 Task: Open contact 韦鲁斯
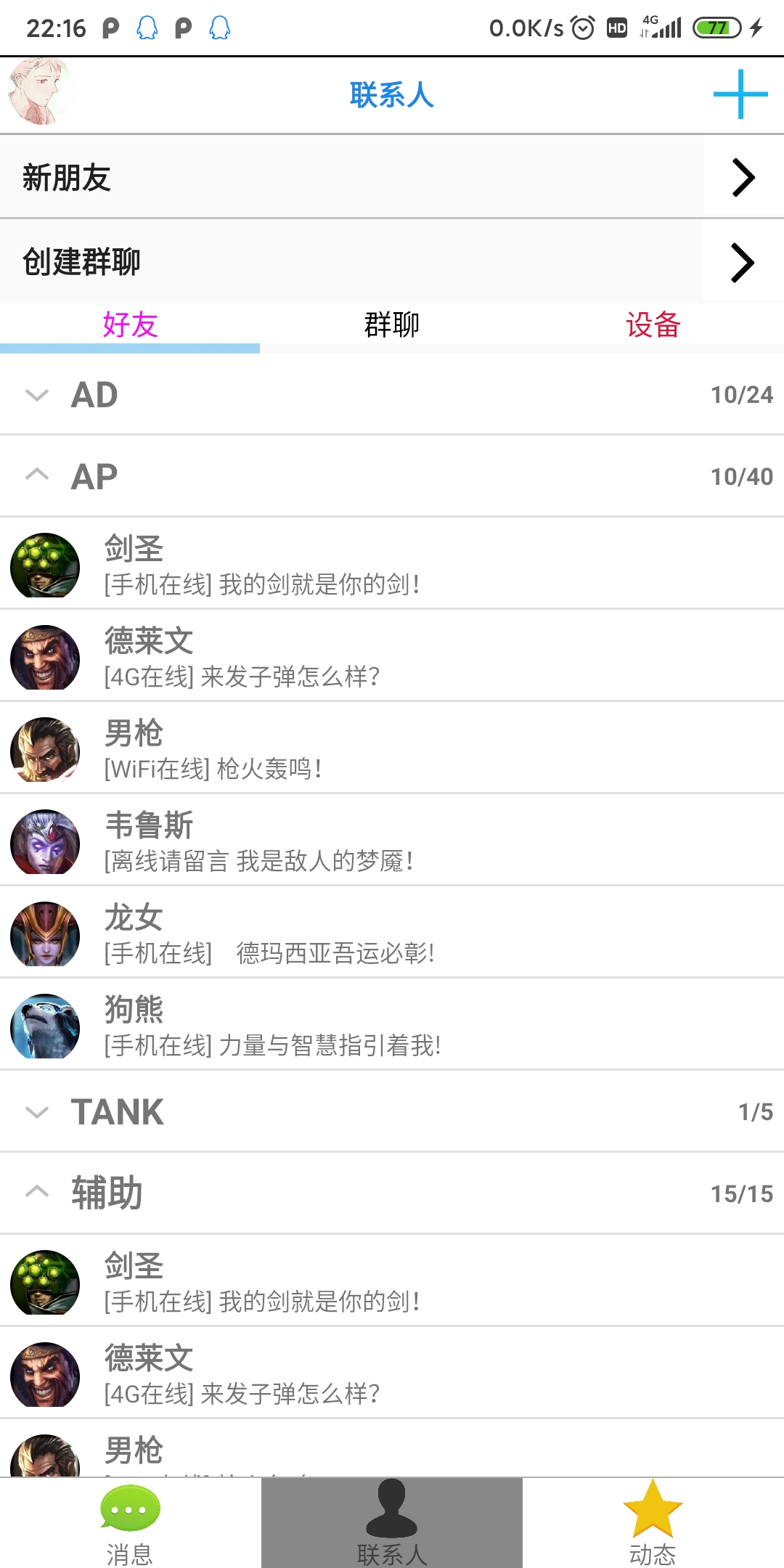click(392, 841)
